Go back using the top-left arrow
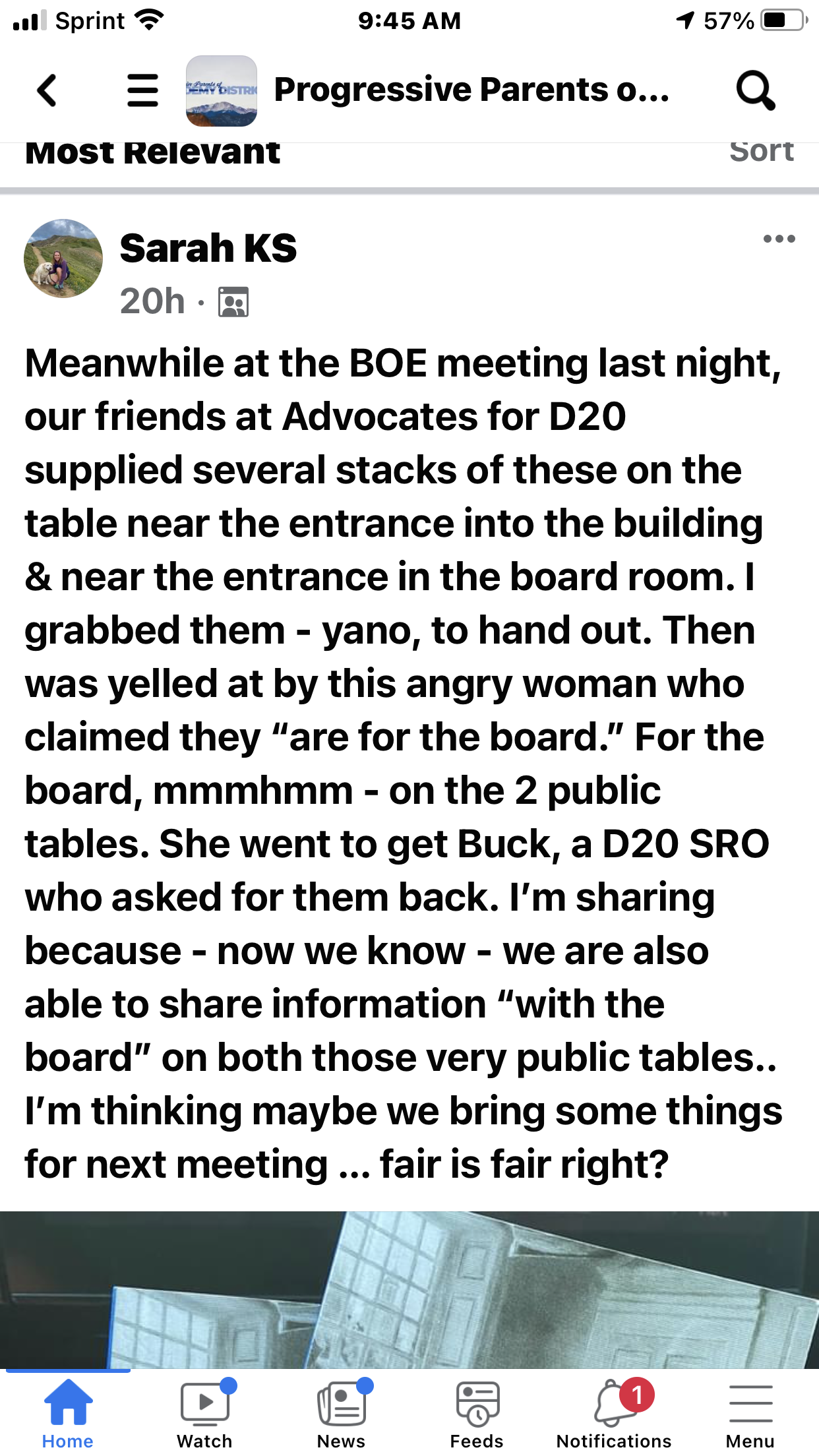This screenshot has height=1456, width=819. [x=47, y=90]
